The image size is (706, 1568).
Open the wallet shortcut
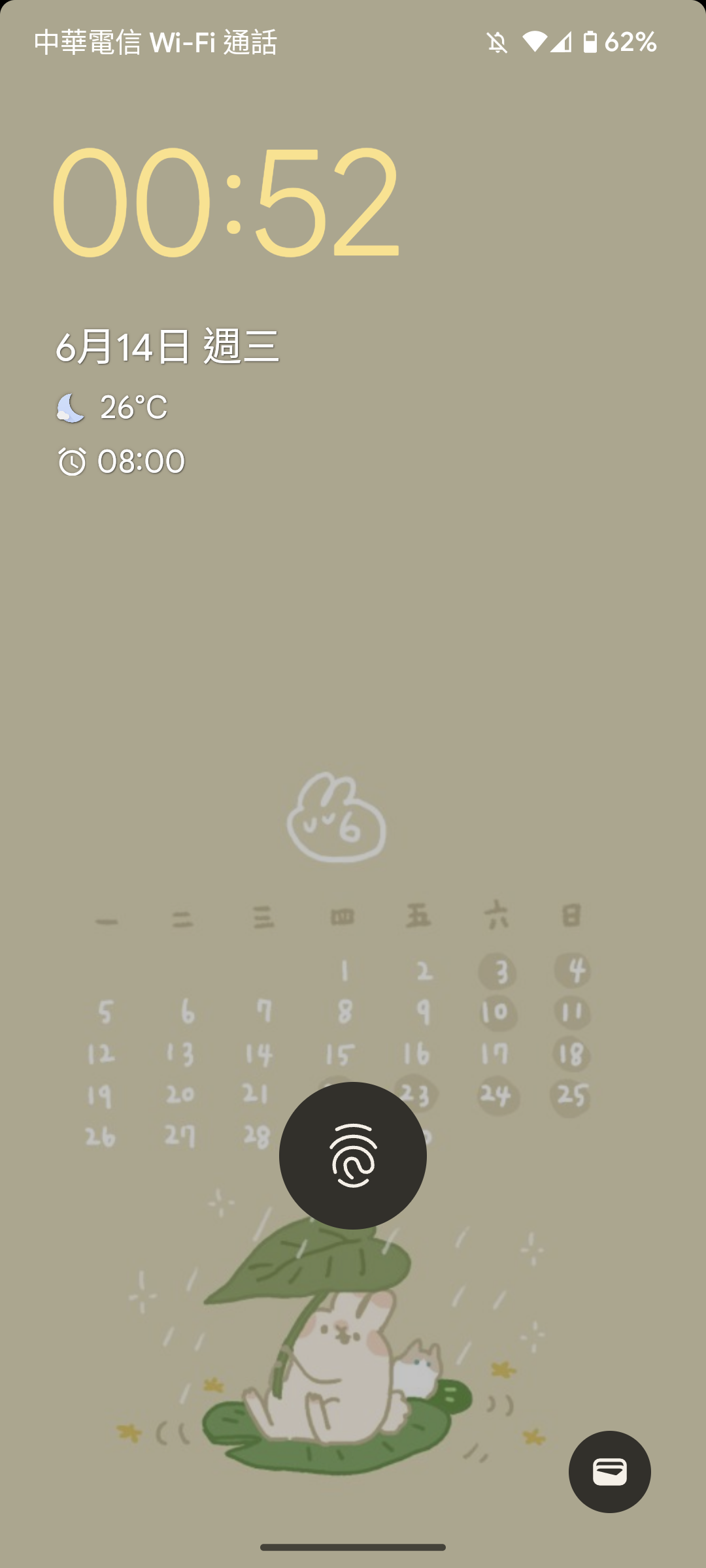point(609,1471)
